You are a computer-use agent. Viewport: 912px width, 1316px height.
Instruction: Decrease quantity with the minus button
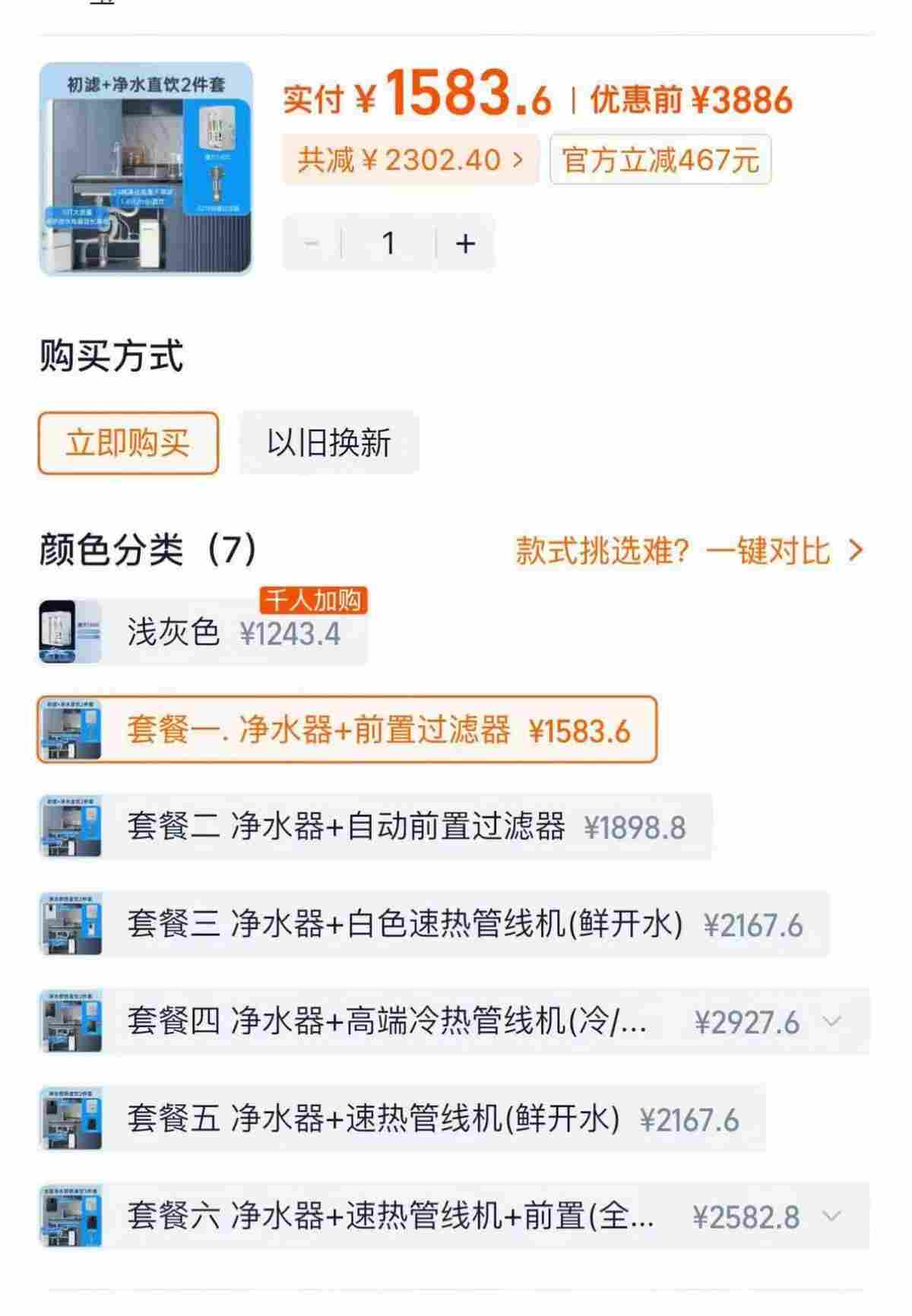(x=312, y=242)
